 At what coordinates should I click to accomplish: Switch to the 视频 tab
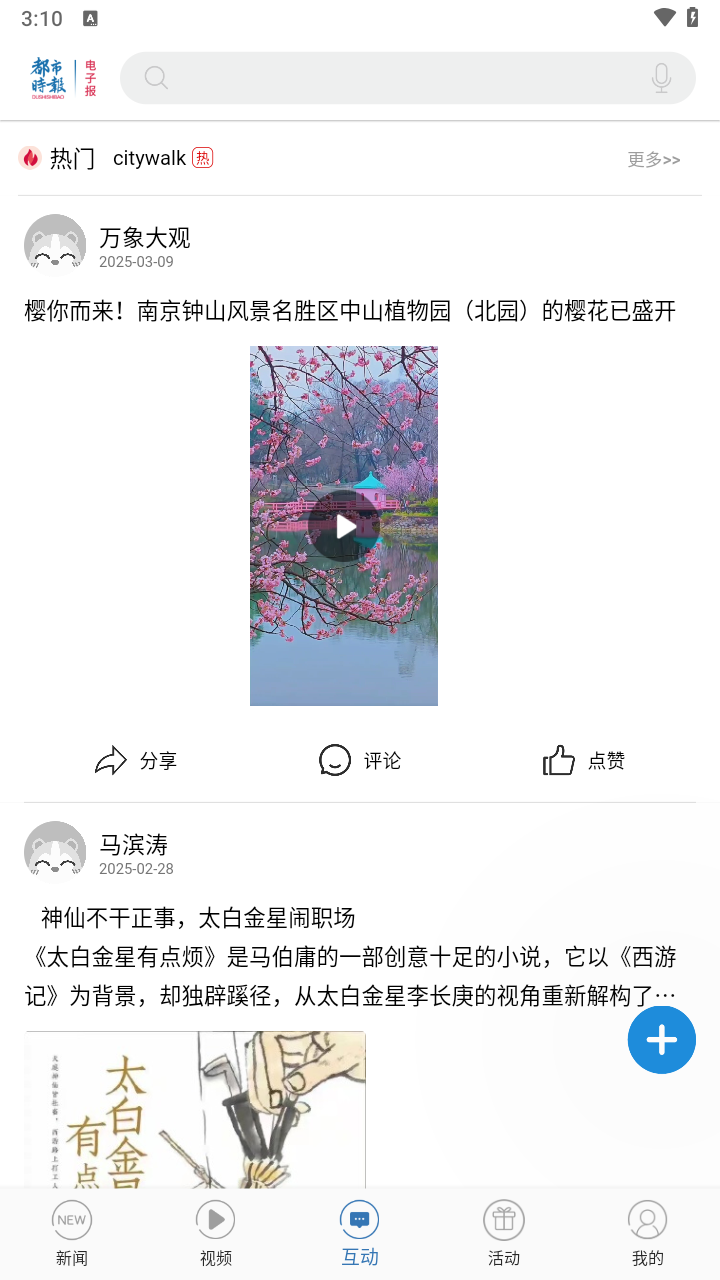point(216,1233)
